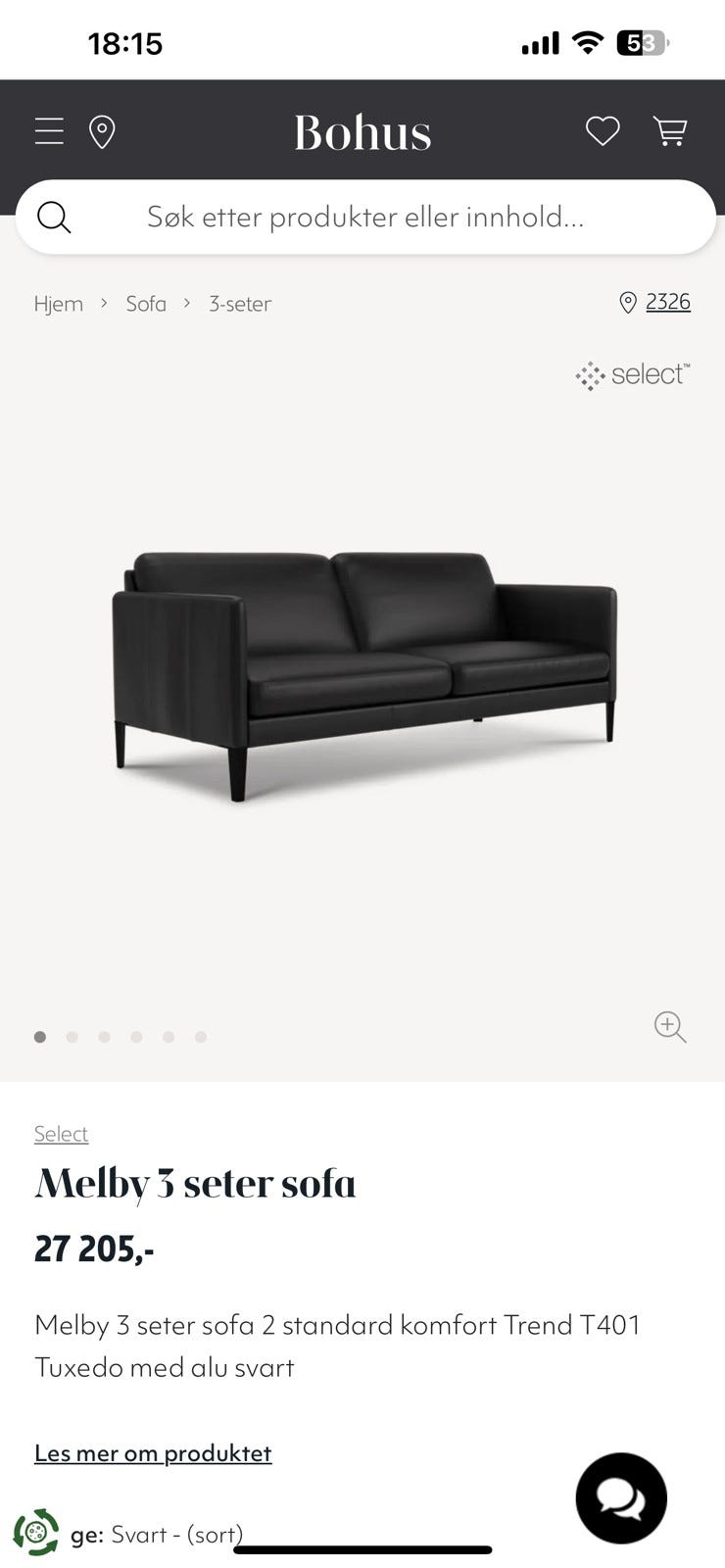Screen dimensions: 725x1568
Task: Open the green cookie settings icon
Action: [x=36, y=1533]
